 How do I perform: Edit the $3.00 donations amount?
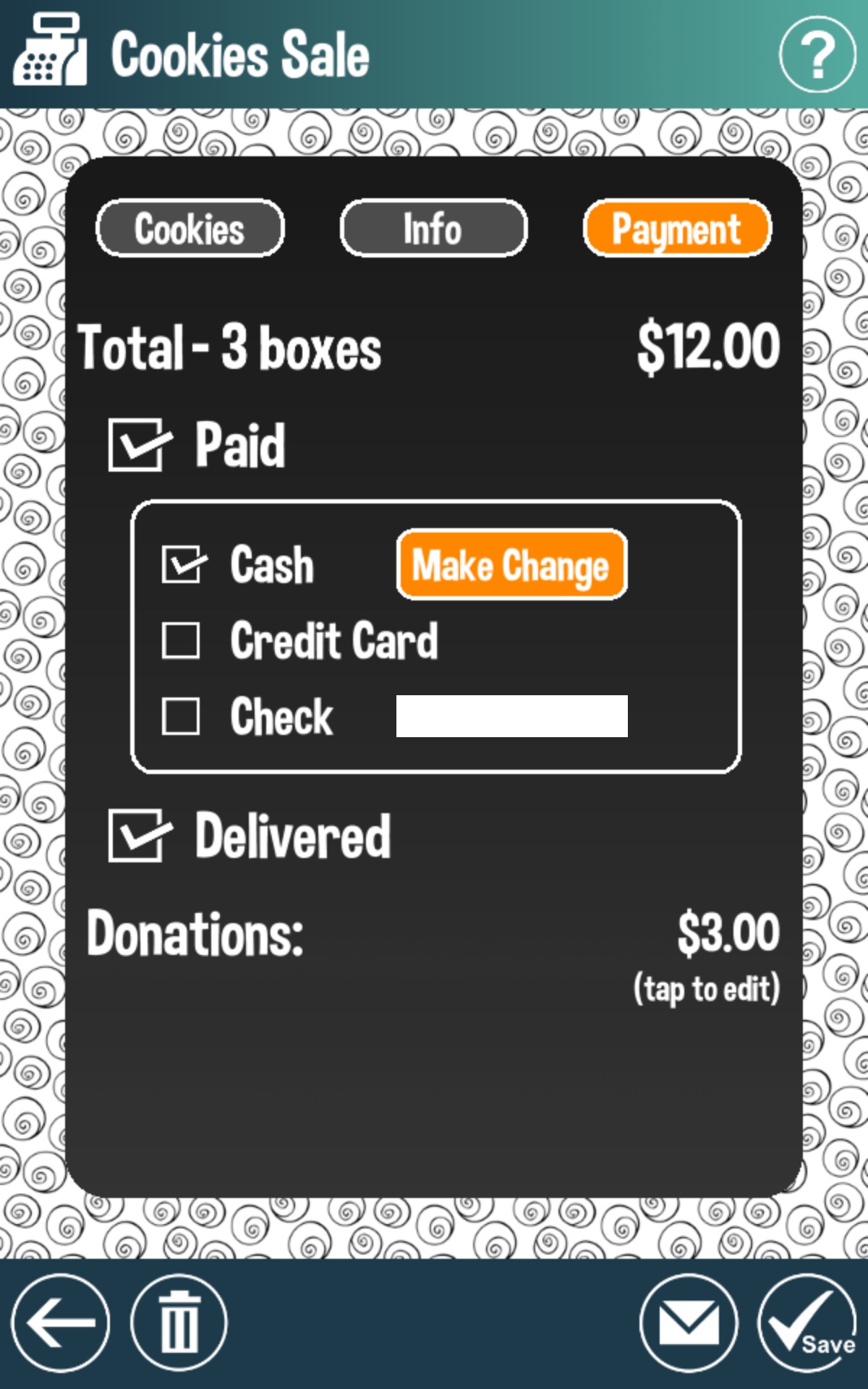(x=727, y=933)
